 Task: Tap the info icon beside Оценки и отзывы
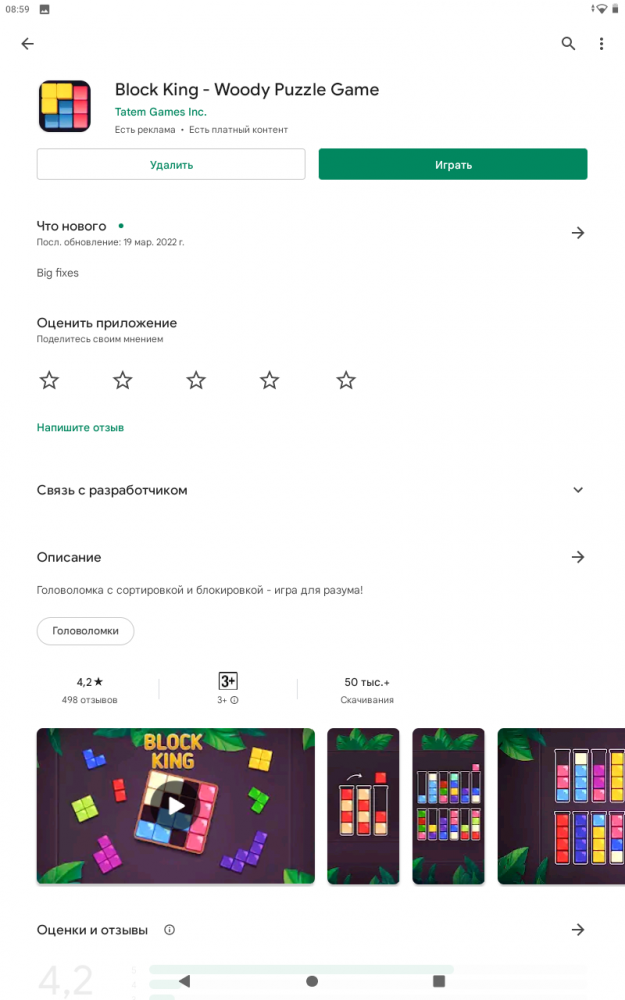[x=170, y=930]
